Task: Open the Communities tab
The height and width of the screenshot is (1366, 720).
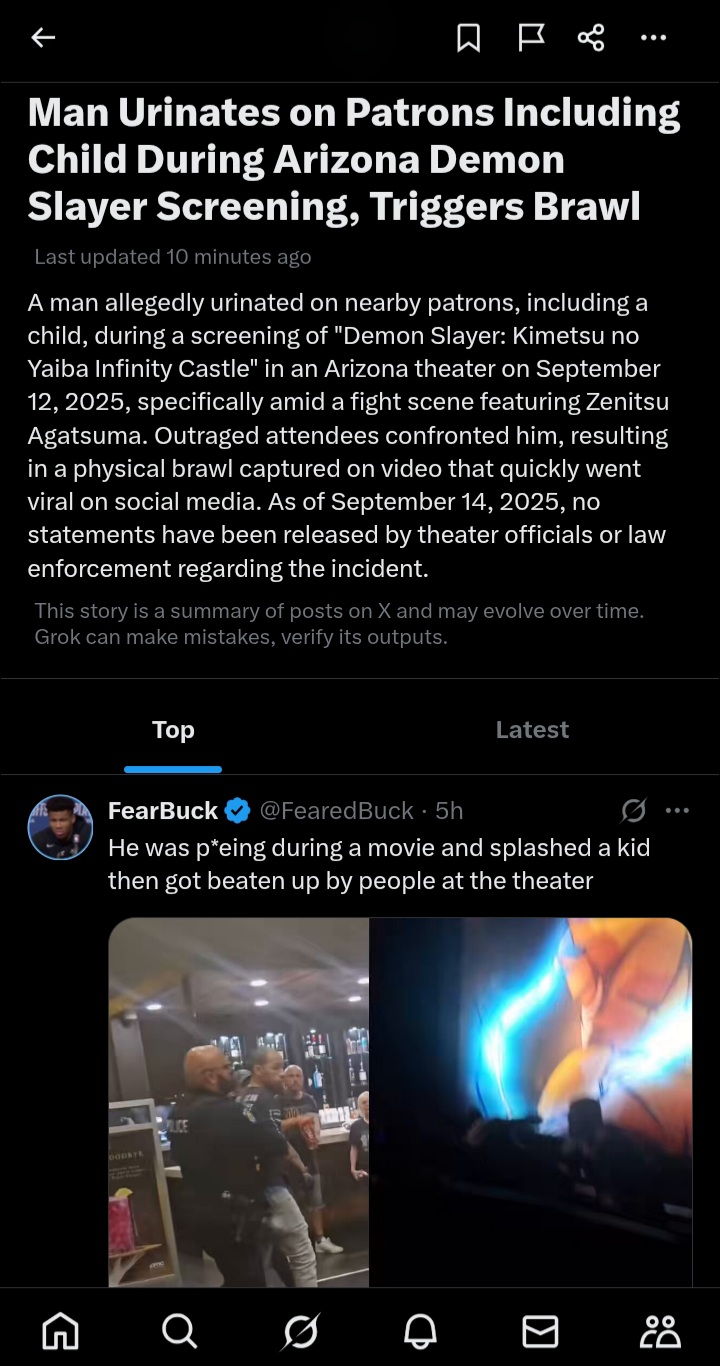Action: 660,1330
